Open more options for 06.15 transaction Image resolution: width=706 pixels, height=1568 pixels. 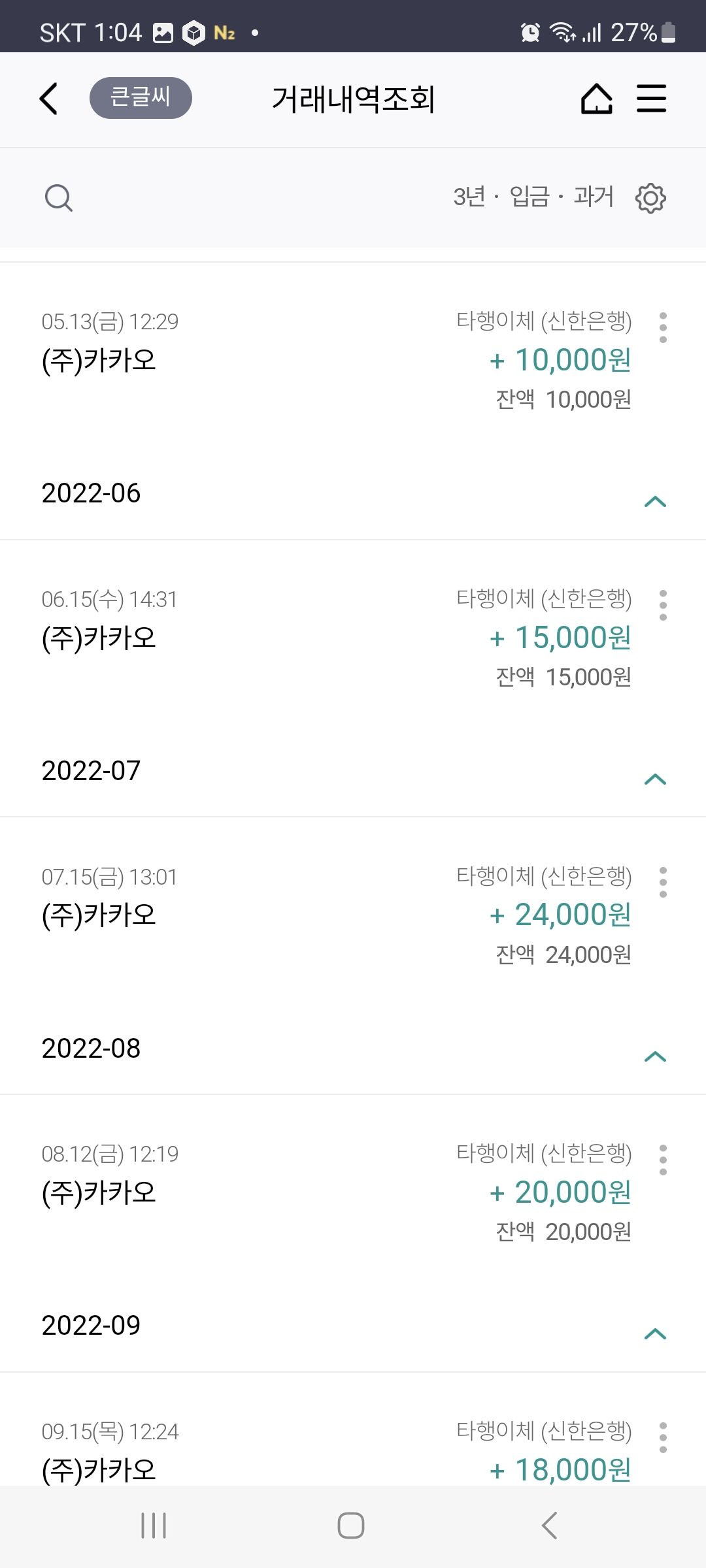point(663,605)
